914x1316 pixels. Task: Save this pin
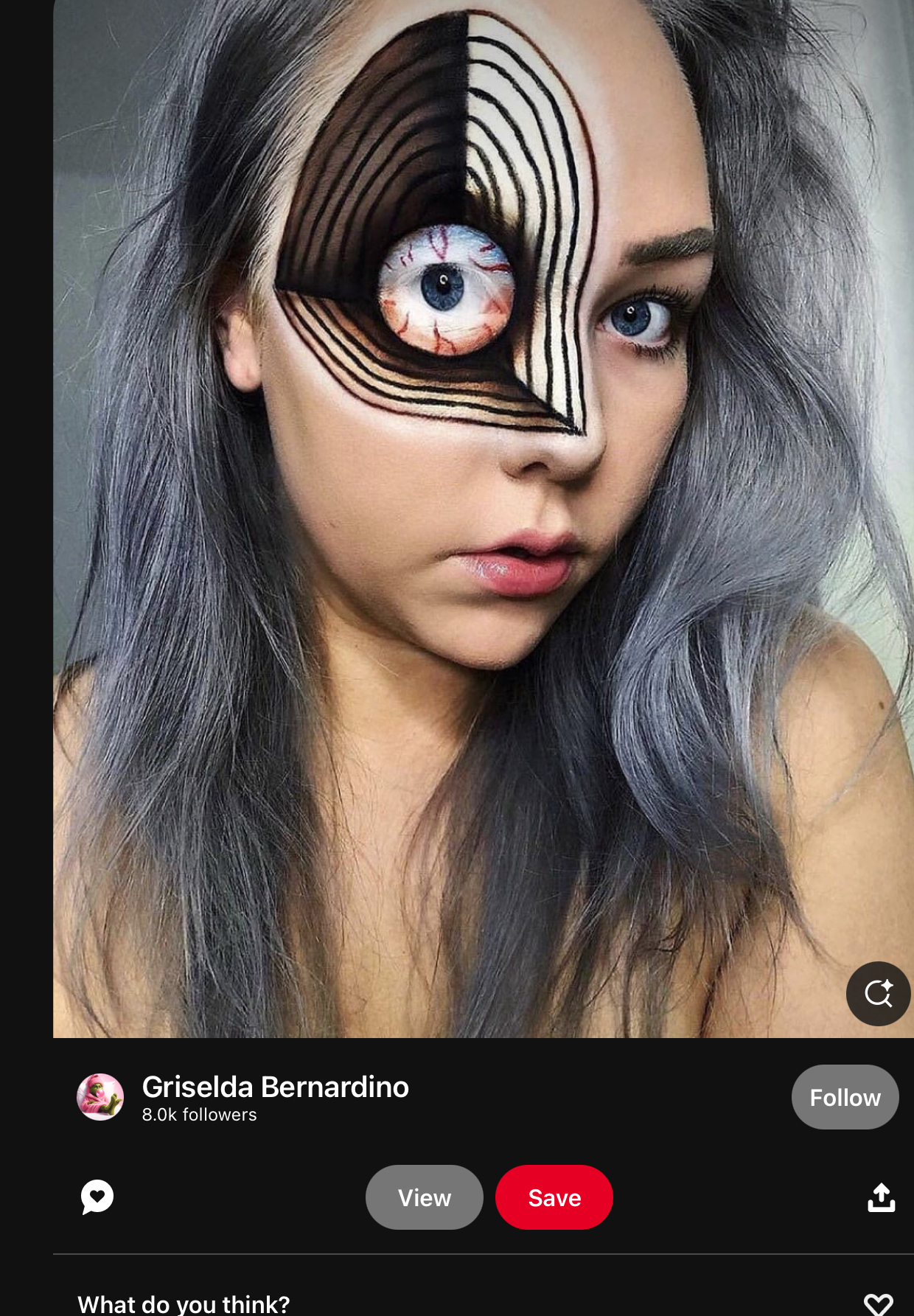[x=554, y=1197]
